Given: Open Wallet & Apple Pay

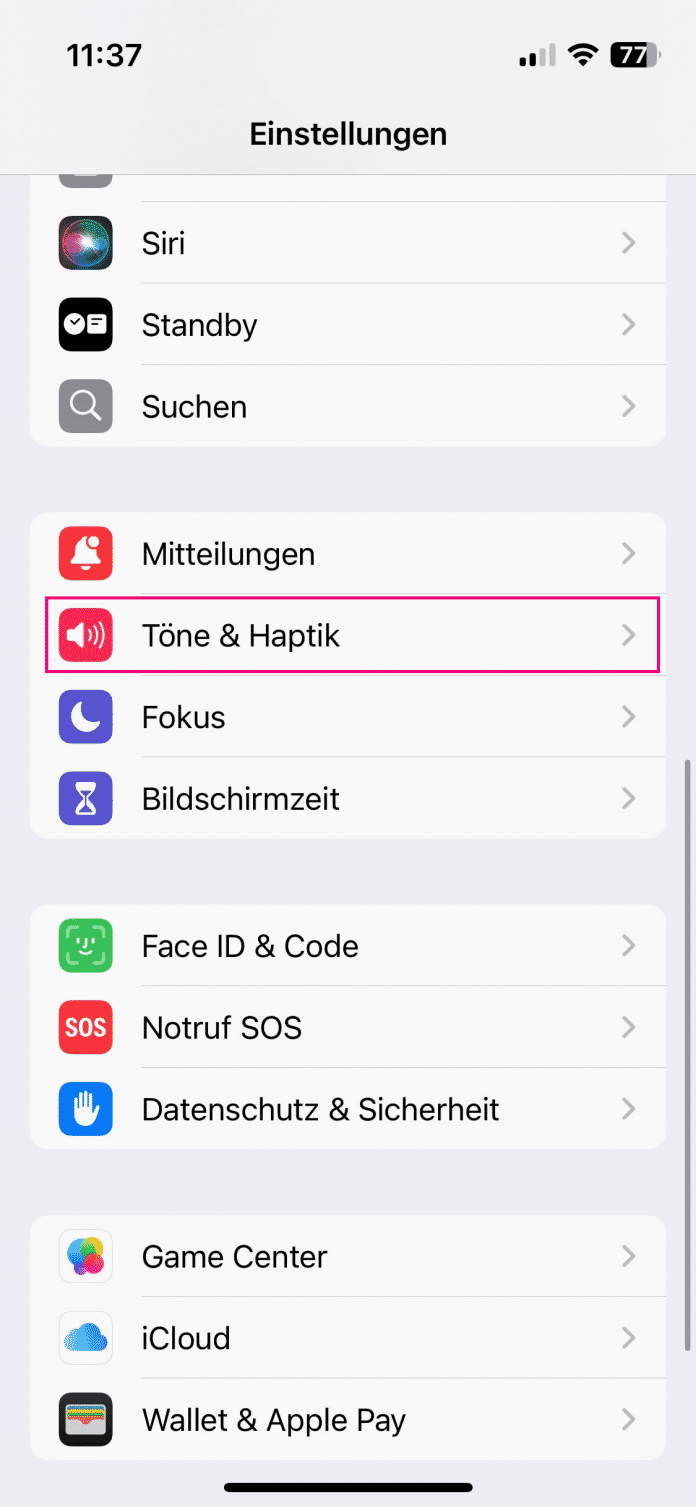Looking at the screenshot, I should [x=347, y=1420].
